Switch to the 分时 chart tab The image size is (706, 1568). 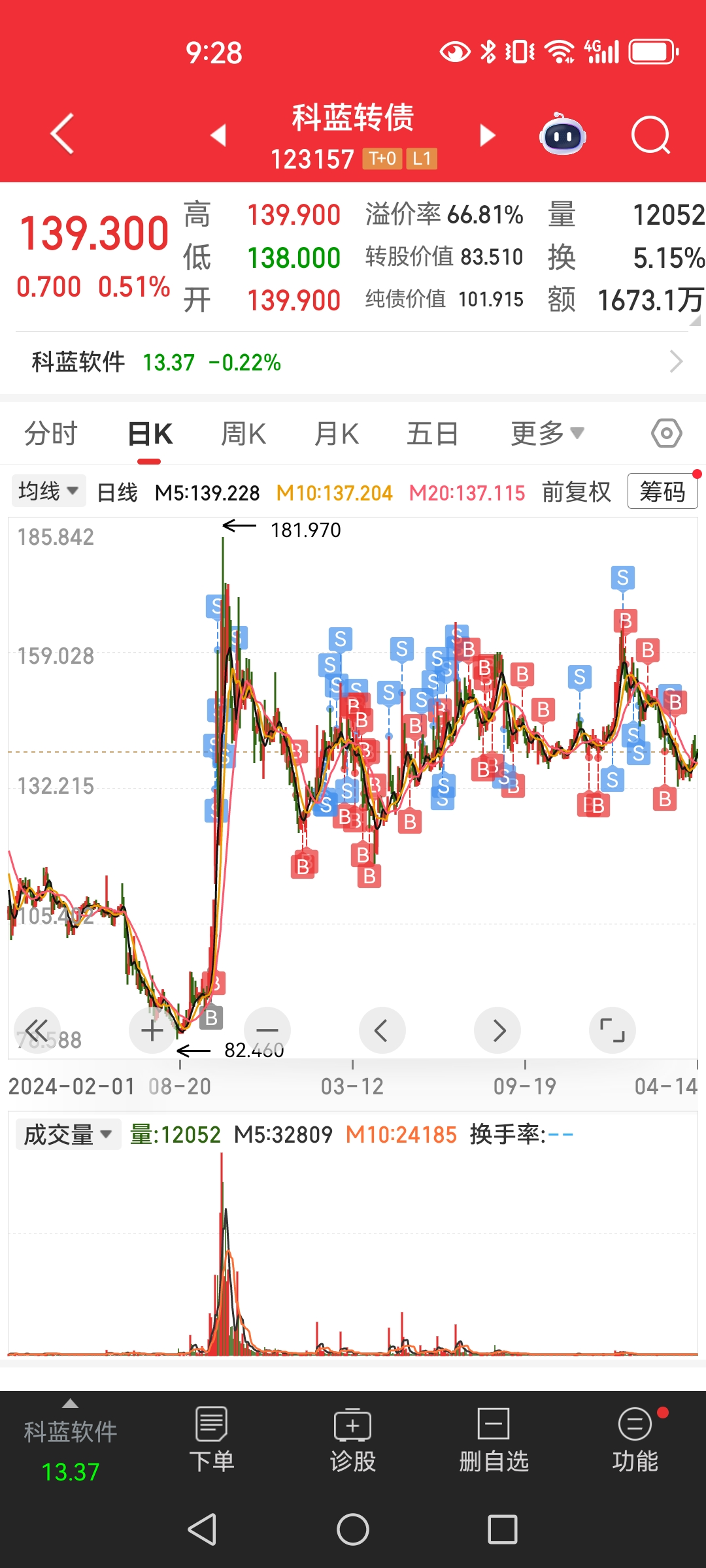click(x=50, y=434)
